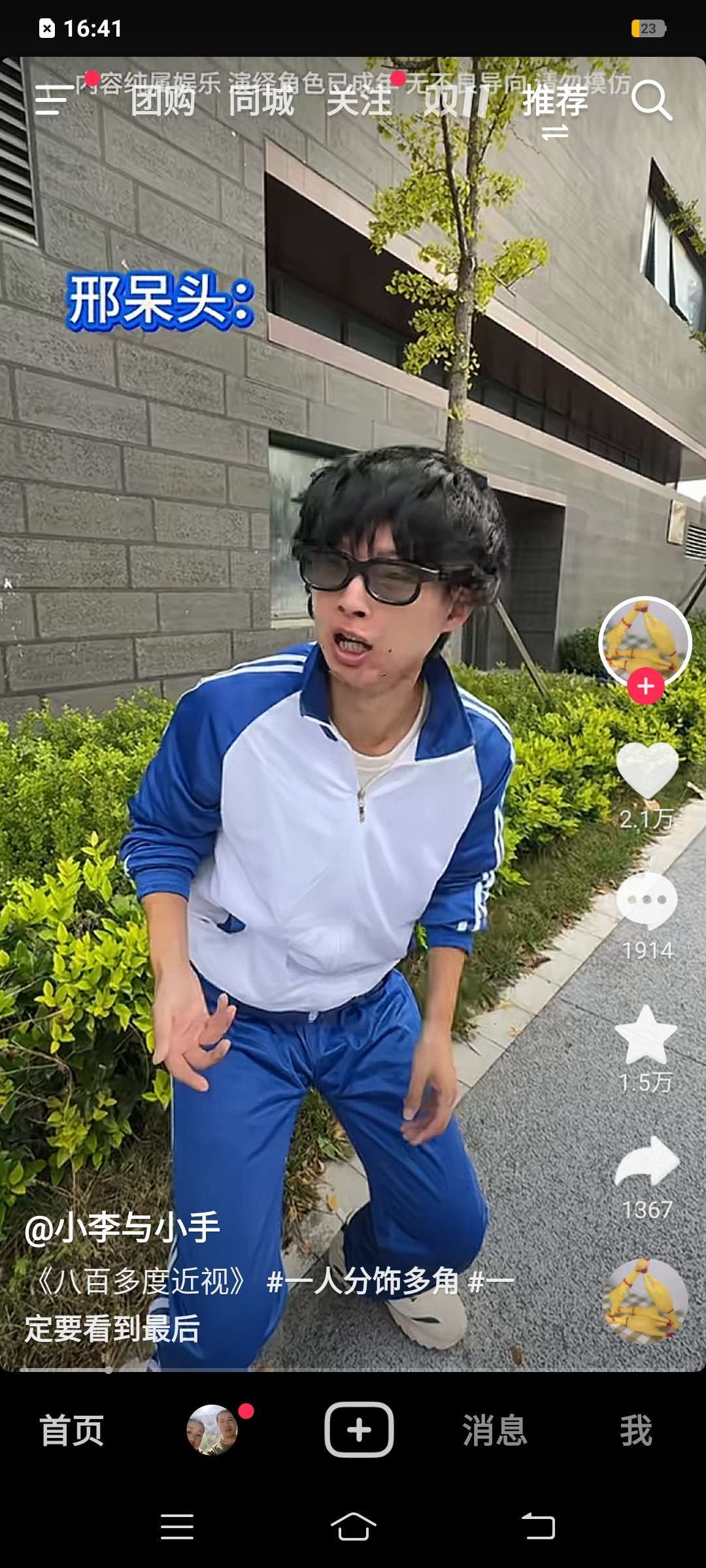Switch to the 同城 tab
Screen dimensions: 706x1568
(261, 101)
